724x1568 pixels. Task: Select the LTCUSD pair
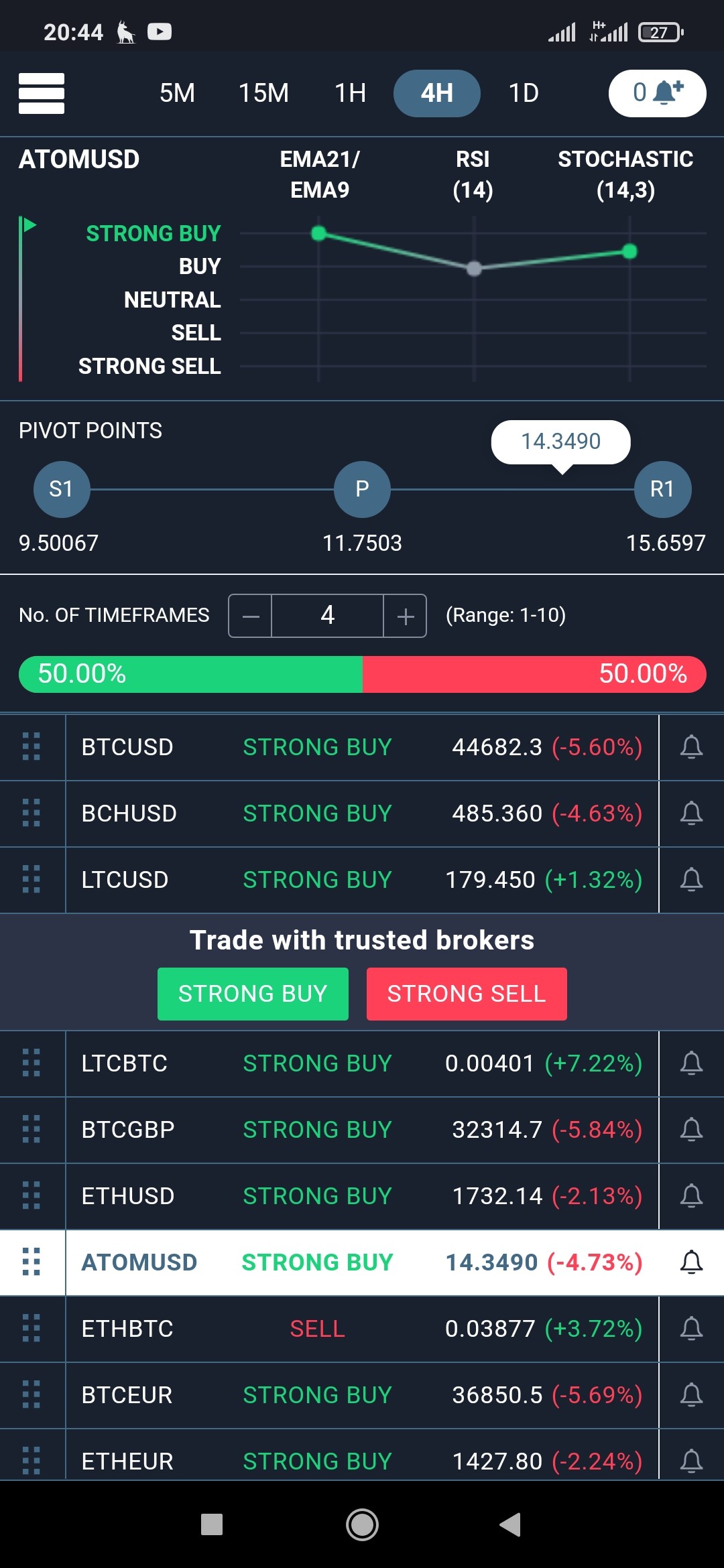[362, 880]
